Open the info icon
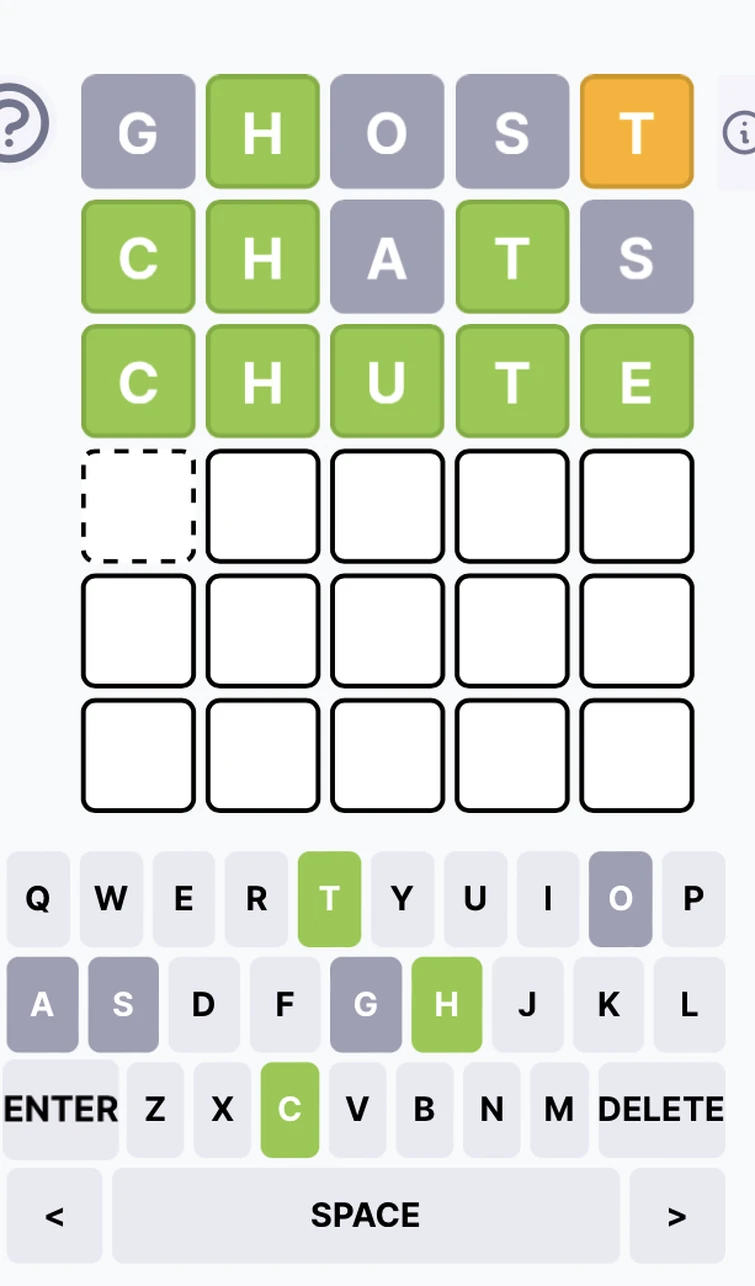The height and width of the screenshot is (1286, 755). pos(740,133)
